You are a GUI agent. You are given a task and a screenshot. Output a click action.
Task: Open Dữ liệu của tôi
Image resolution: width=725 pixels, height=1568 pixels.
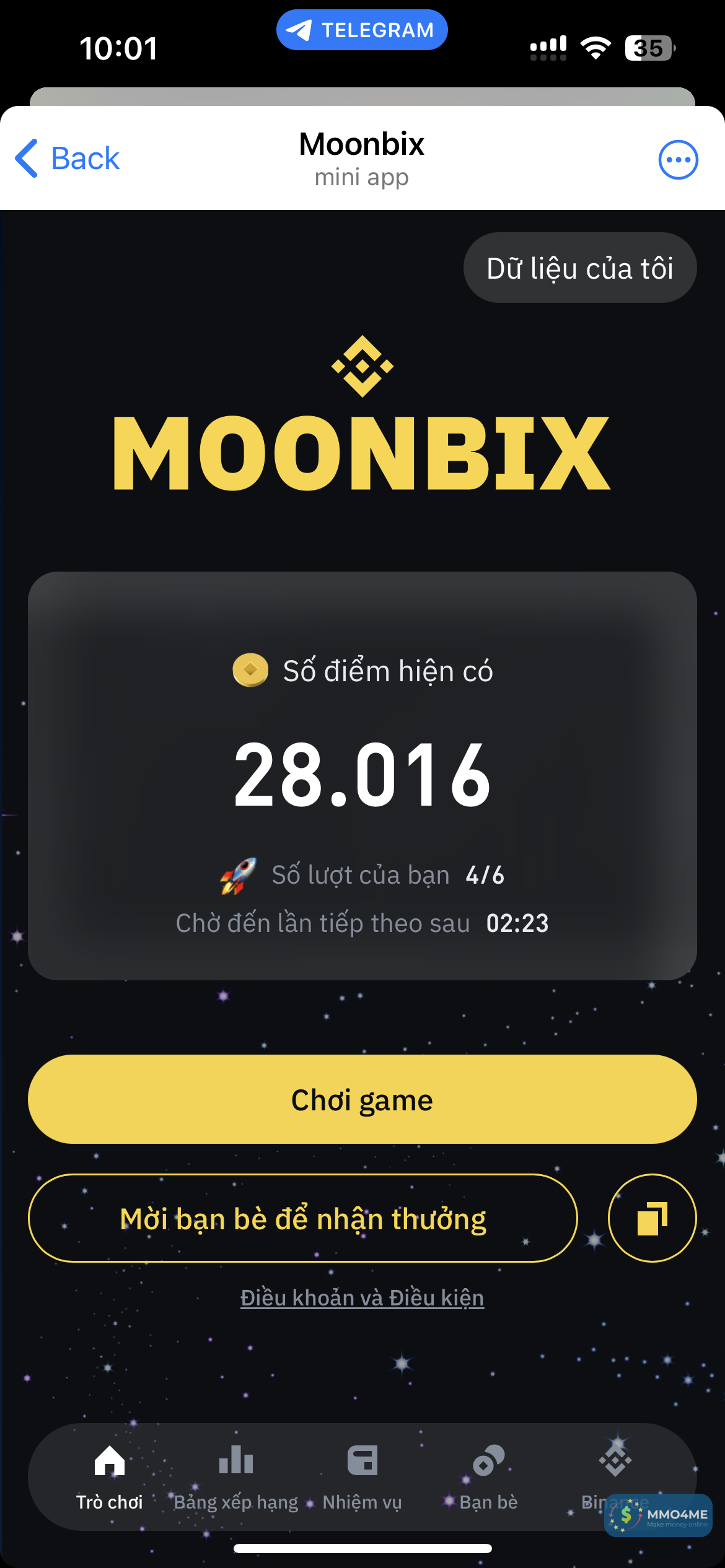[579, 268]
